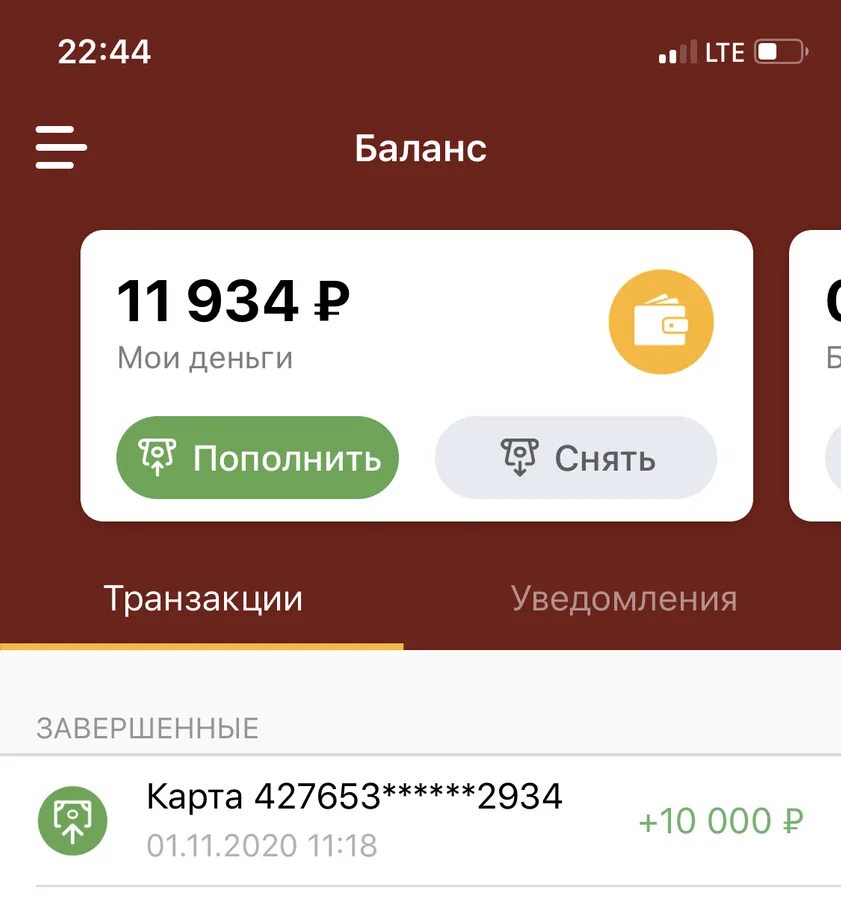Click the 11 934 ₽ balance amount
The height and width of the screenshot is (897, 841).
coord(232,299)
